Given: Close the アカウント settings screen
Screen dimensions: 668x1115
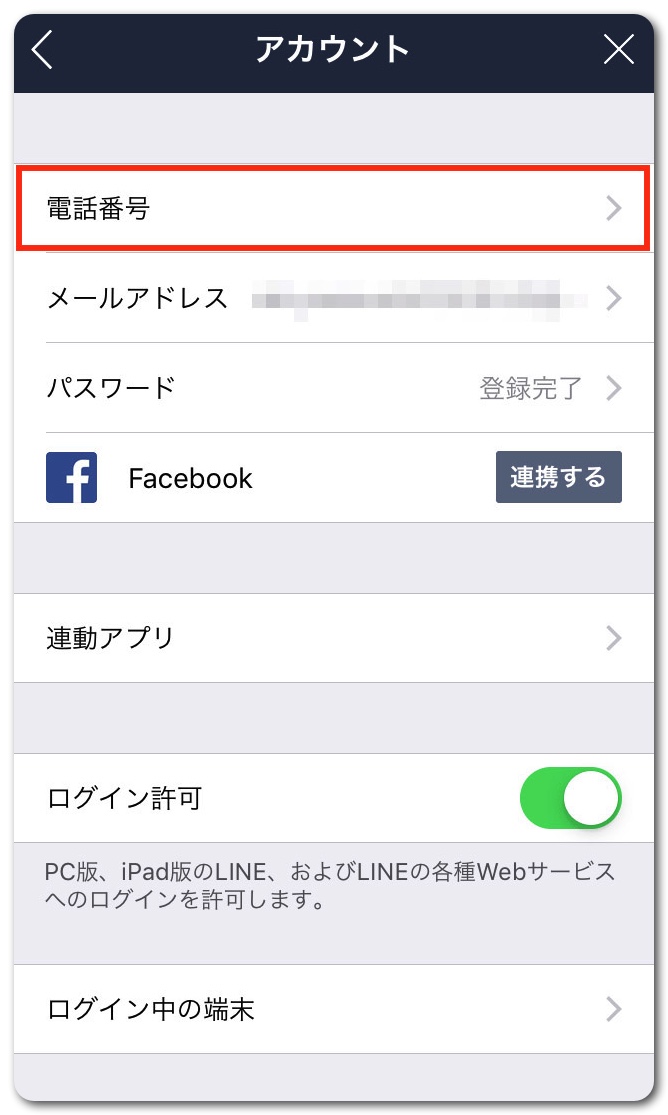Looking at the screenshot, I should (x=619, y=50).
